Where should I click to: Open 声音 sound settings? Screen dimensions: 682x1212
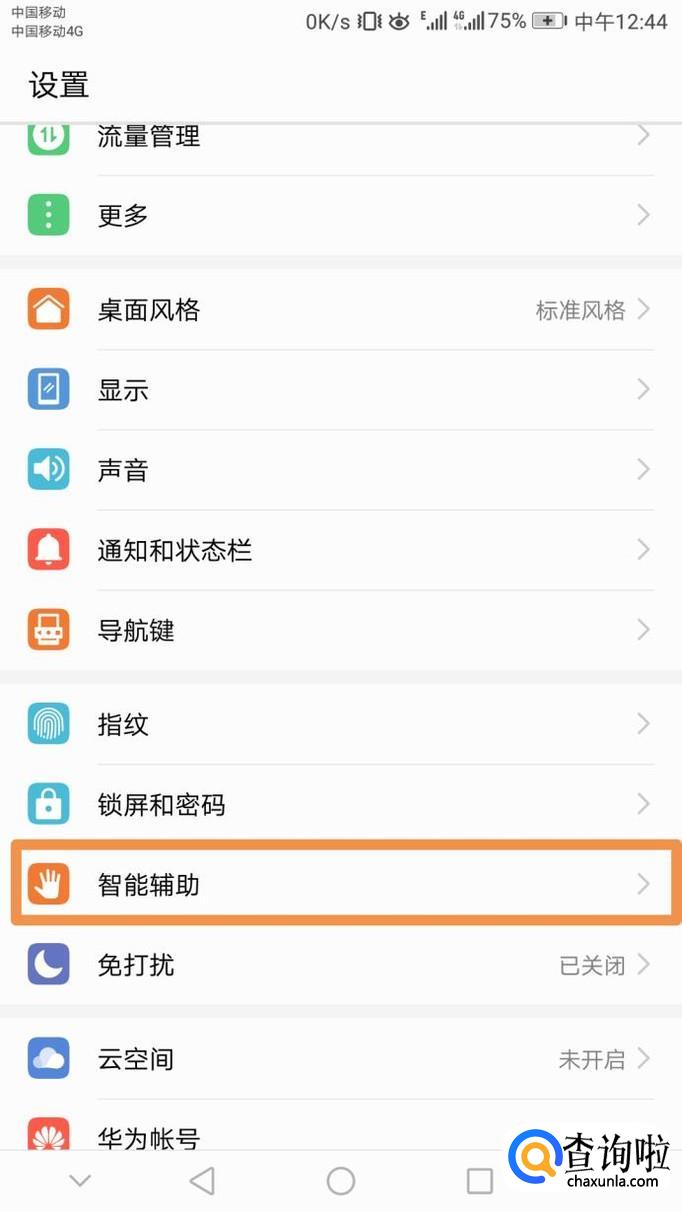(x=341, y=470)
